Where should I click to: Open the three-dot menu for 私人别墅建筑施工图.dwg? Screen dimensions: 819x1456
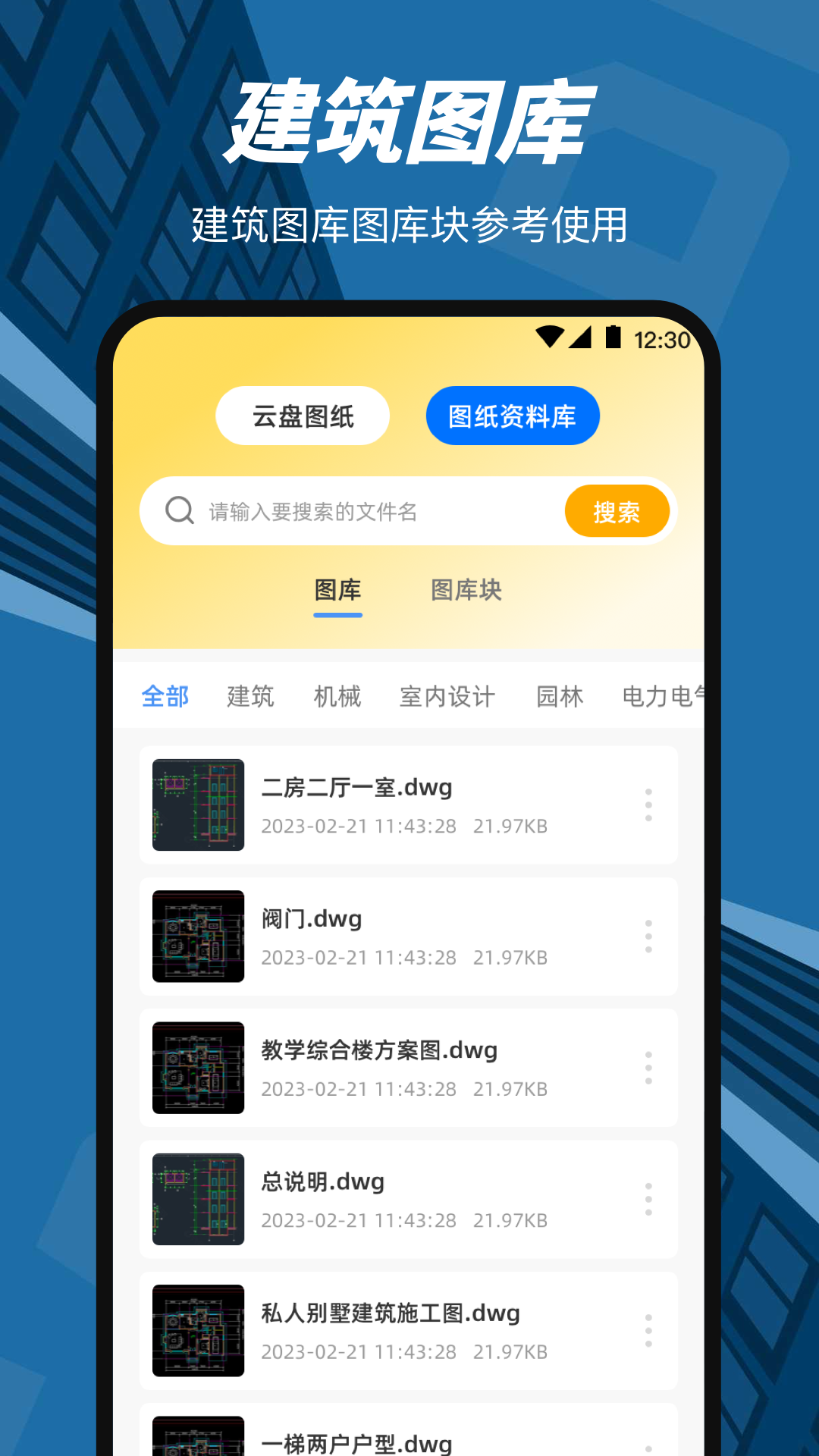[648, 1331]
